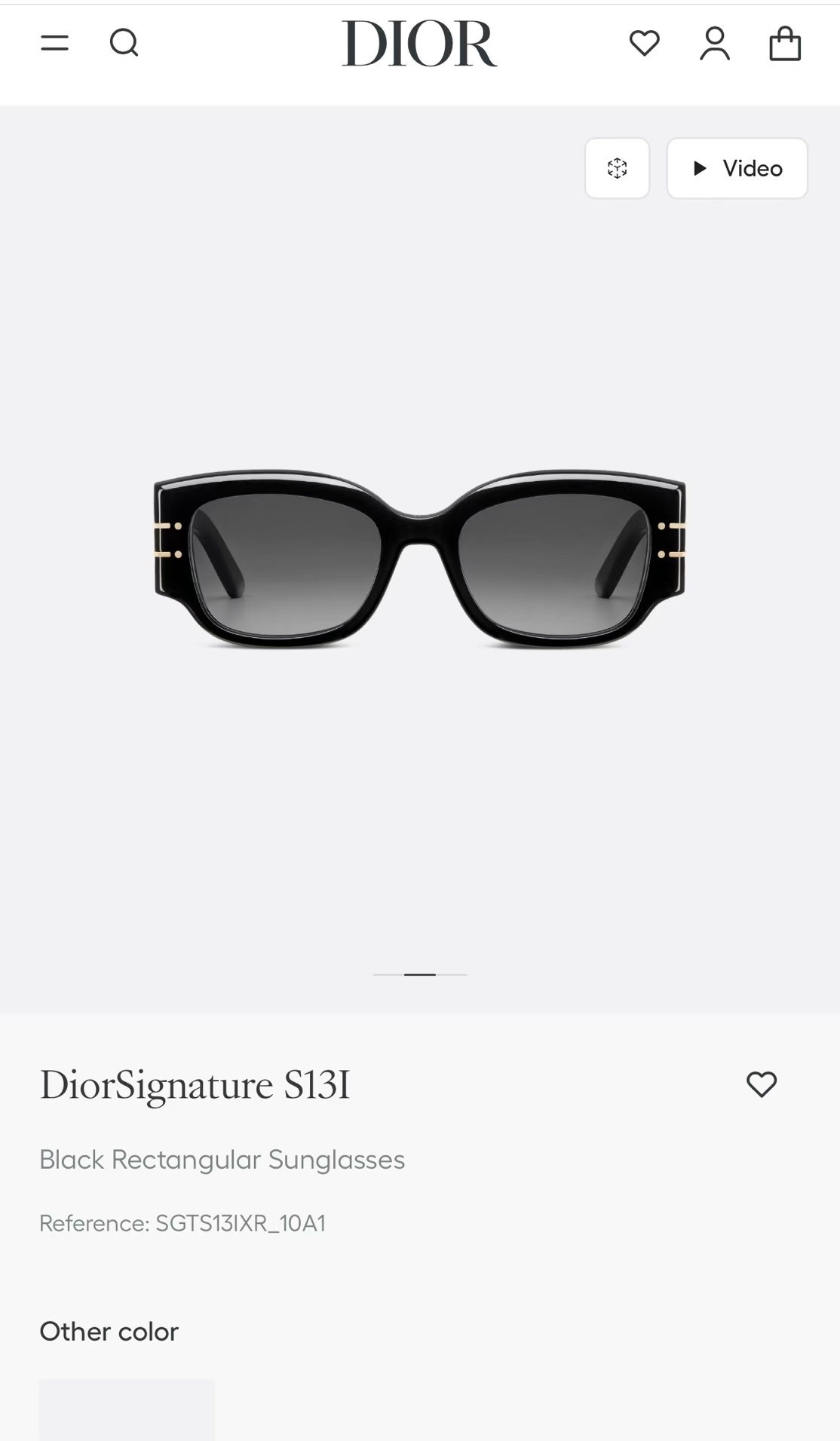Screen dimensions: 840x1441
Task: Select the second carousel position indicator
Action: click(x=420, y=973)
